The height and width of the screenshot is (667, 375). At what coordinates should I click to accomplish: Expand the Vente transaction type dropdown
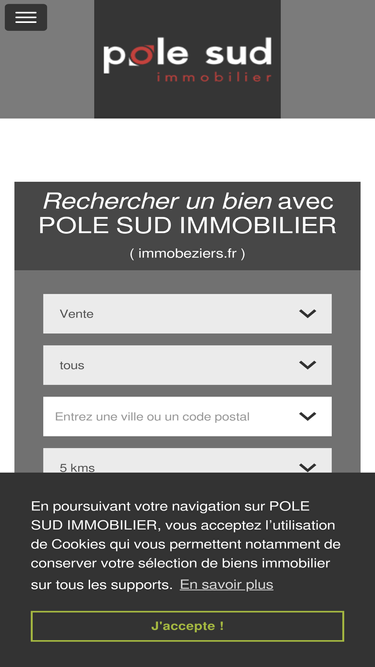[188, 314]
